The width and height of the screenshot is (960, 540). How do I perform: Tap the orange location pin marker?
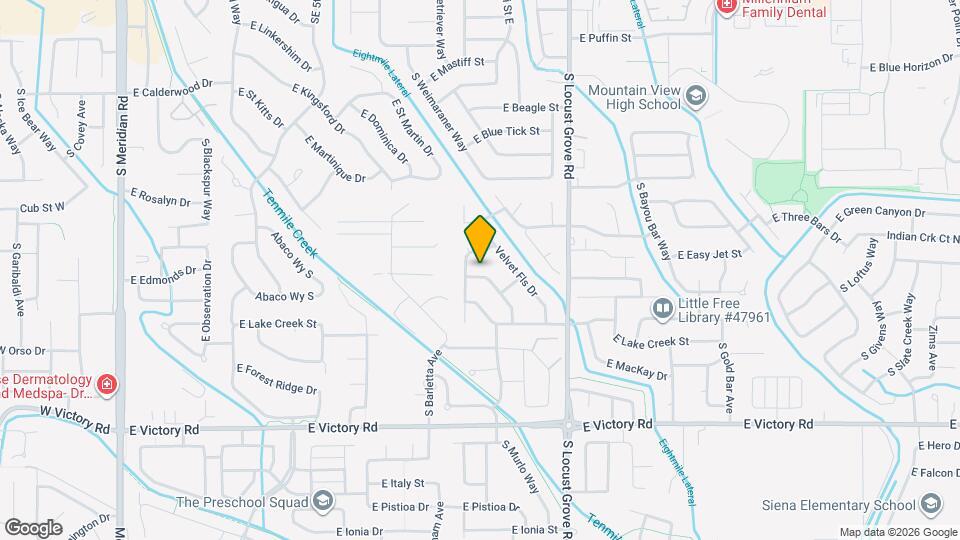pos(480,239)
